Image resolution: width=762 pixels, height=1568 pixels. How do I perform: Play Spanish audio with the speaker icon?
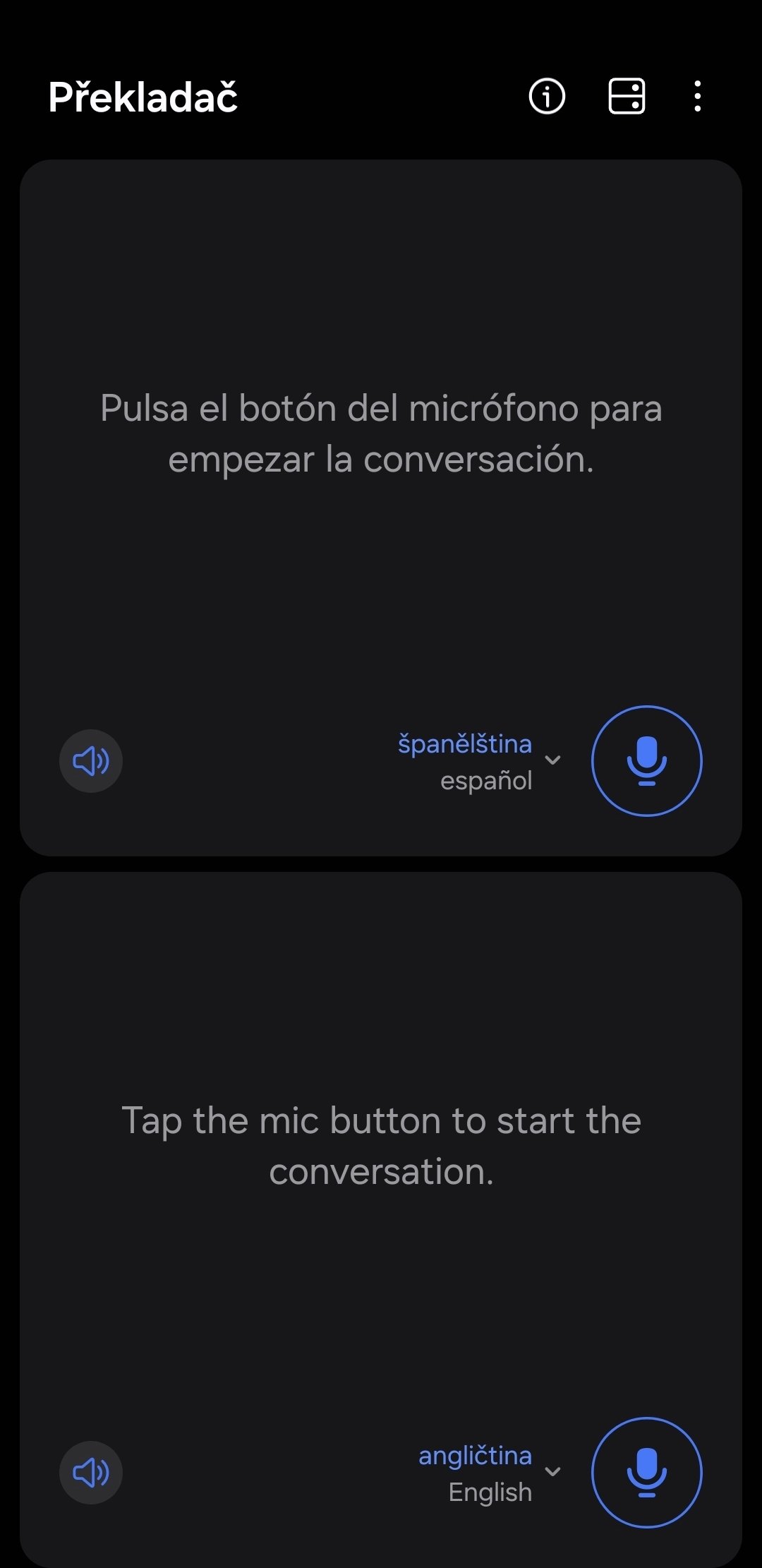pyautogui.click(x=91, y=761)
